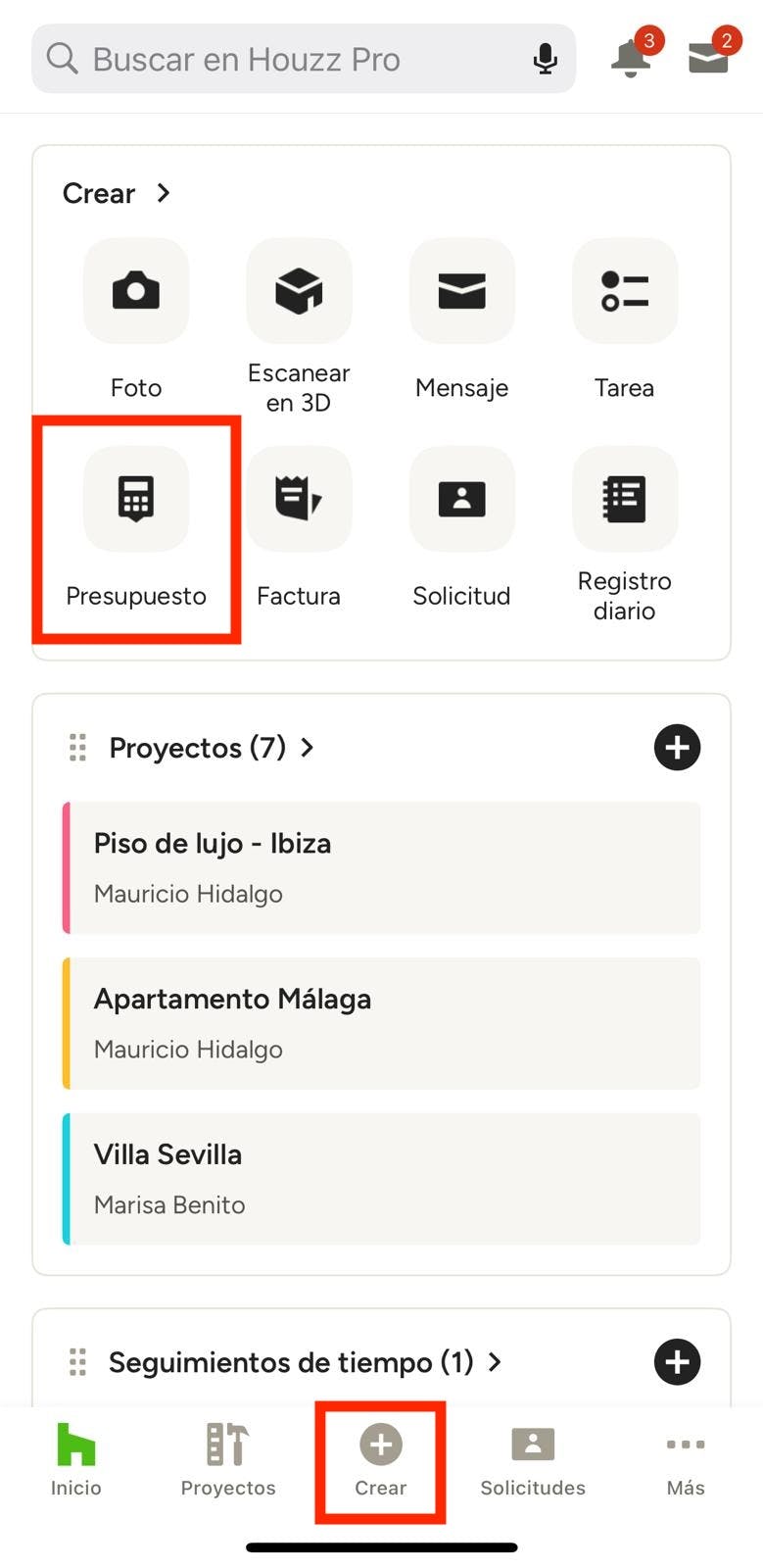
Task: Create a new Presupuesto
Action: tap(136, 500)
